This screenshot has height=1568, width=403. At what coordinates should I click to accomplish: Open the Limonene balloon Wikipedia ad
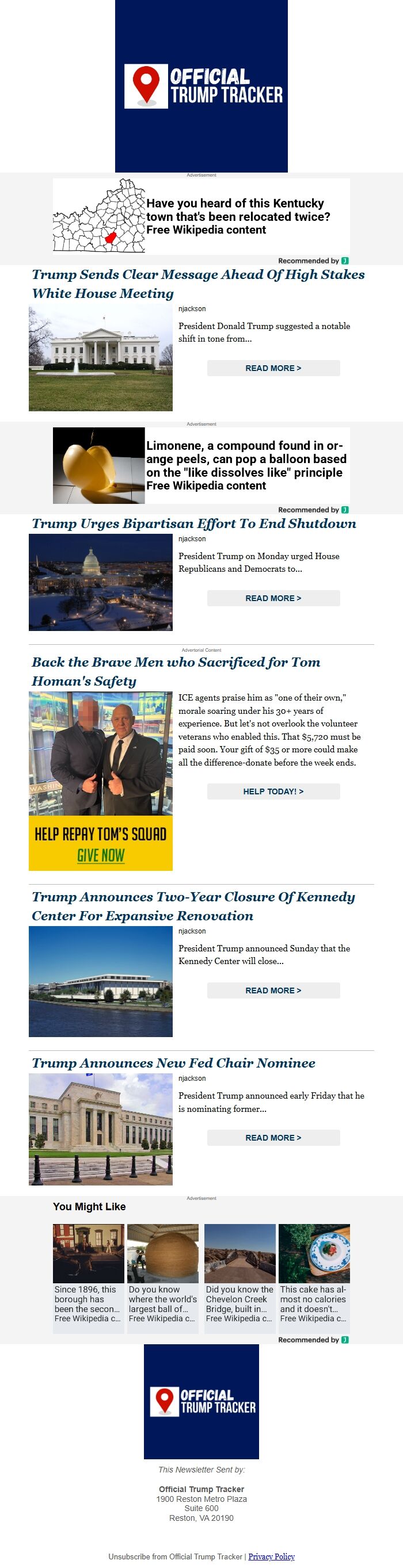coord(244,465)
